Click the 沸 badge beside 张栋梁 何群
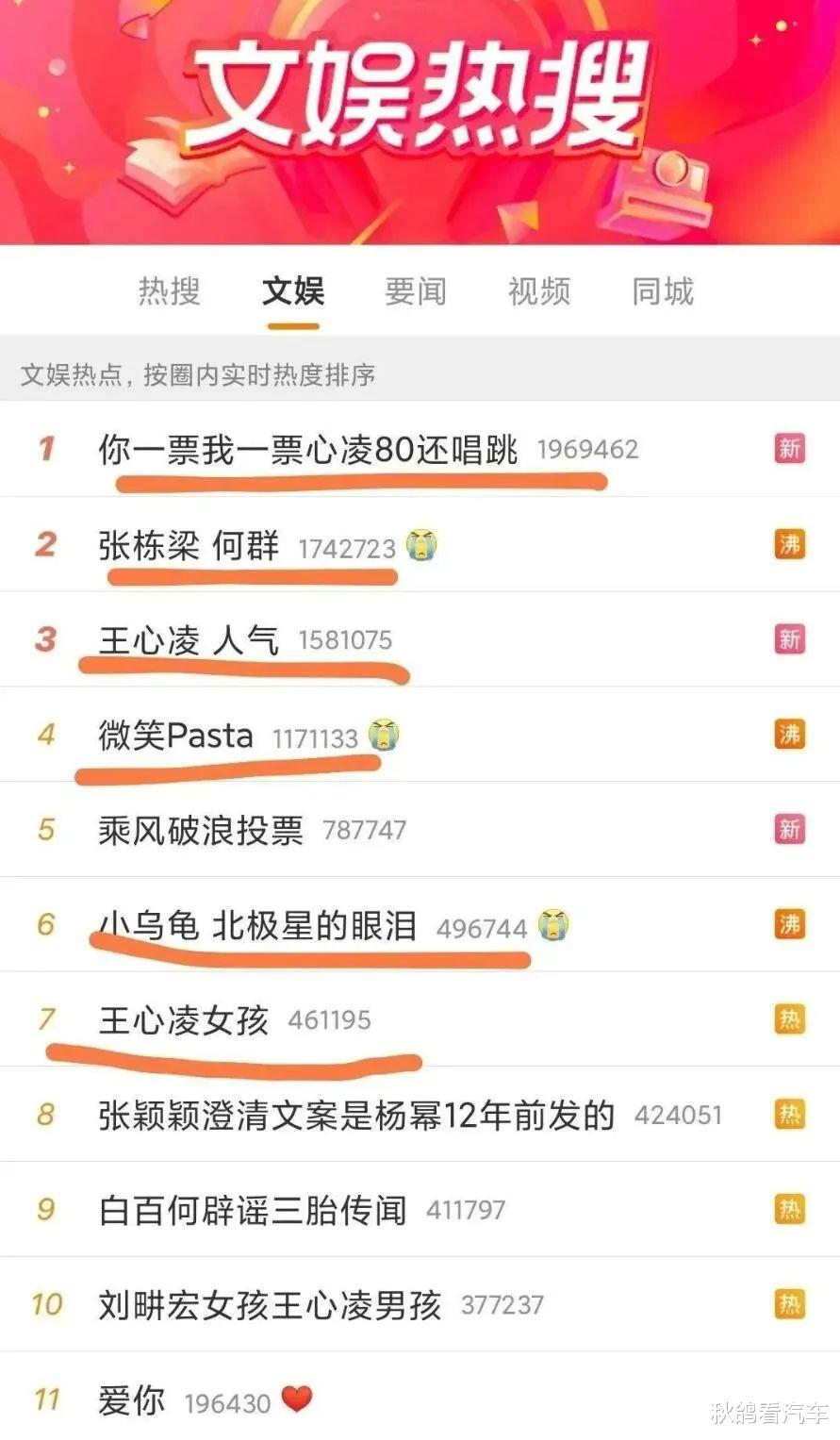840x1440 pixels. (790, 544)
